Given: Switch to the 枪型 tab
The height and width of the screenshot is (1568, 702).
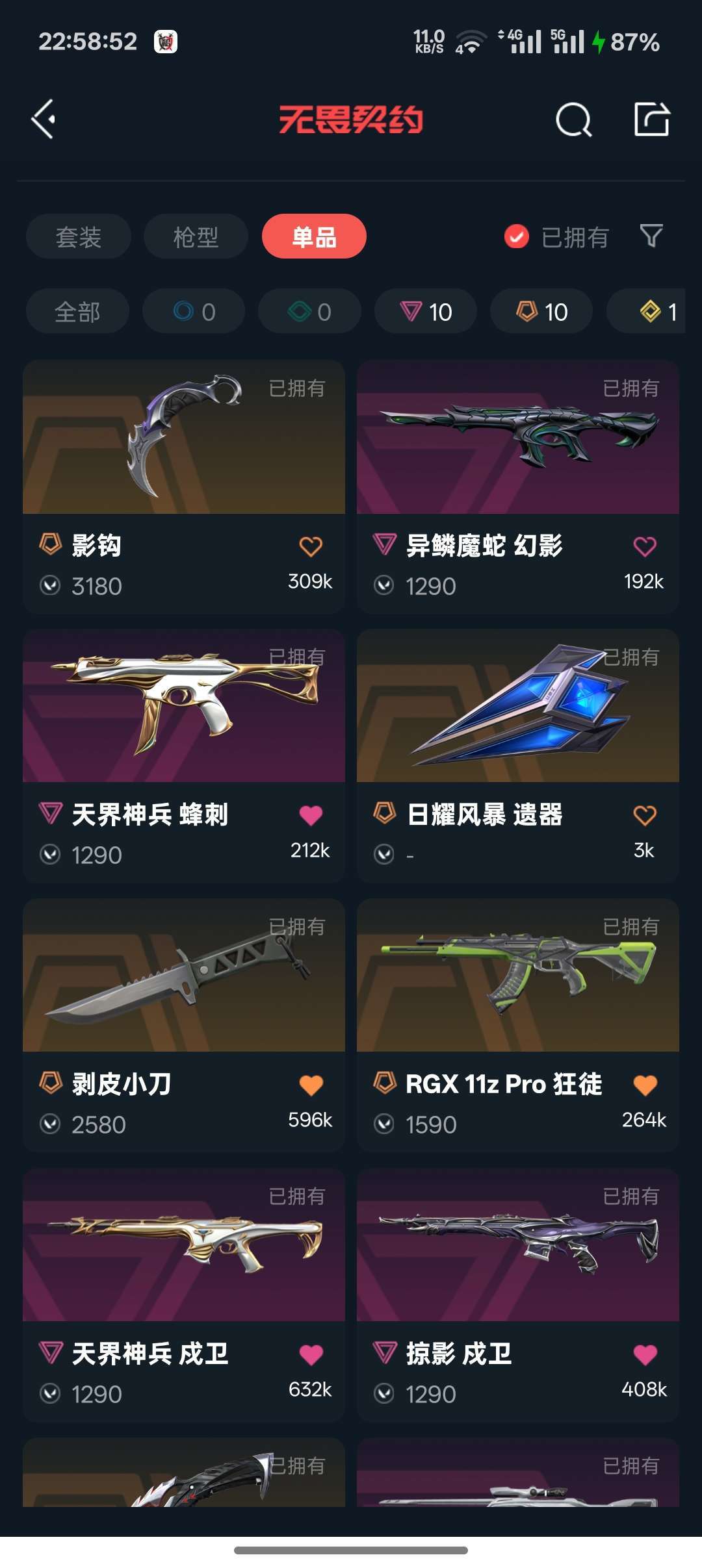Looking at the screenshot, I should pyautogui.click(x=196, y=236).
